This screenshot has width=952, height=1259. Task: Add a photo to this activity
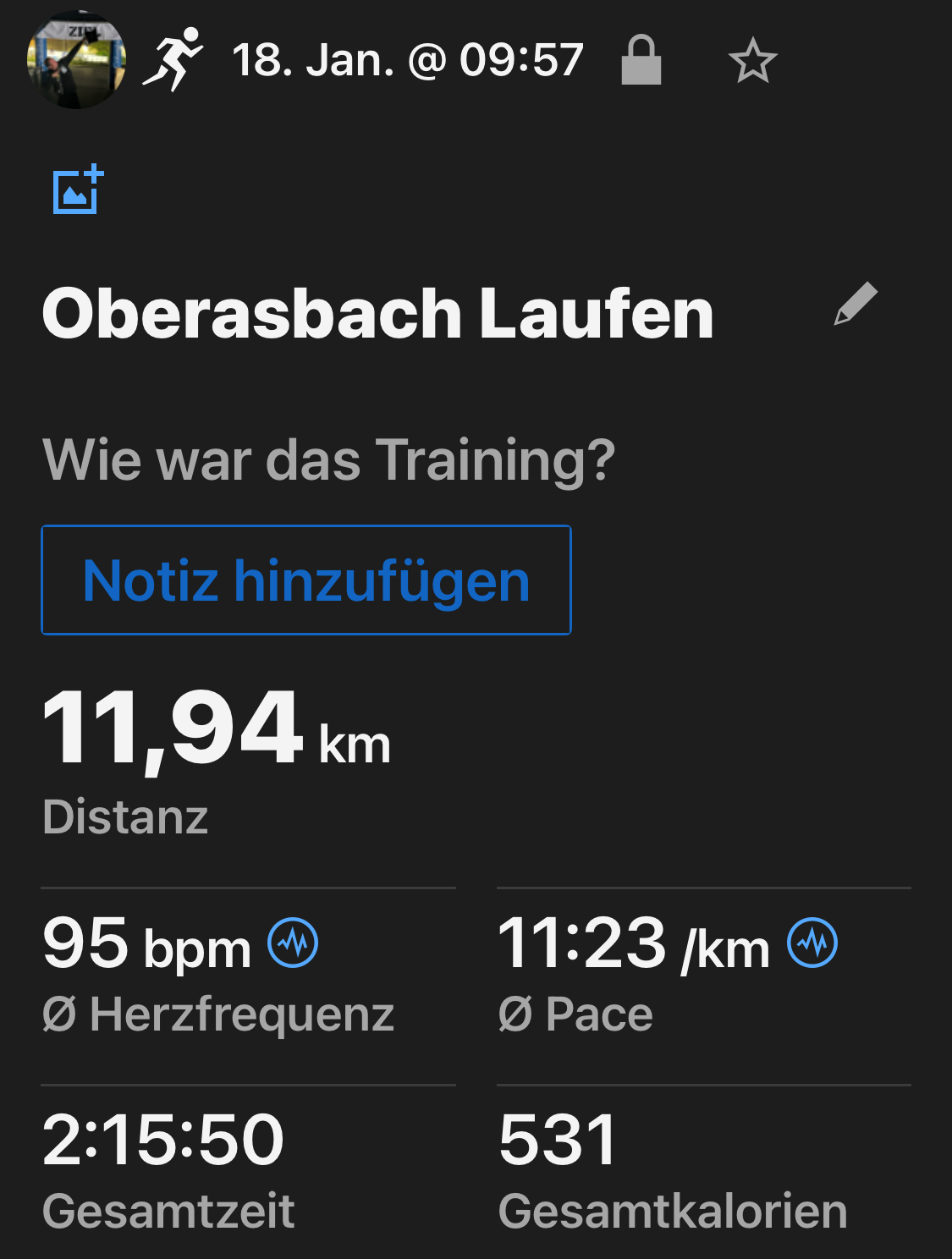coord(78,189)
